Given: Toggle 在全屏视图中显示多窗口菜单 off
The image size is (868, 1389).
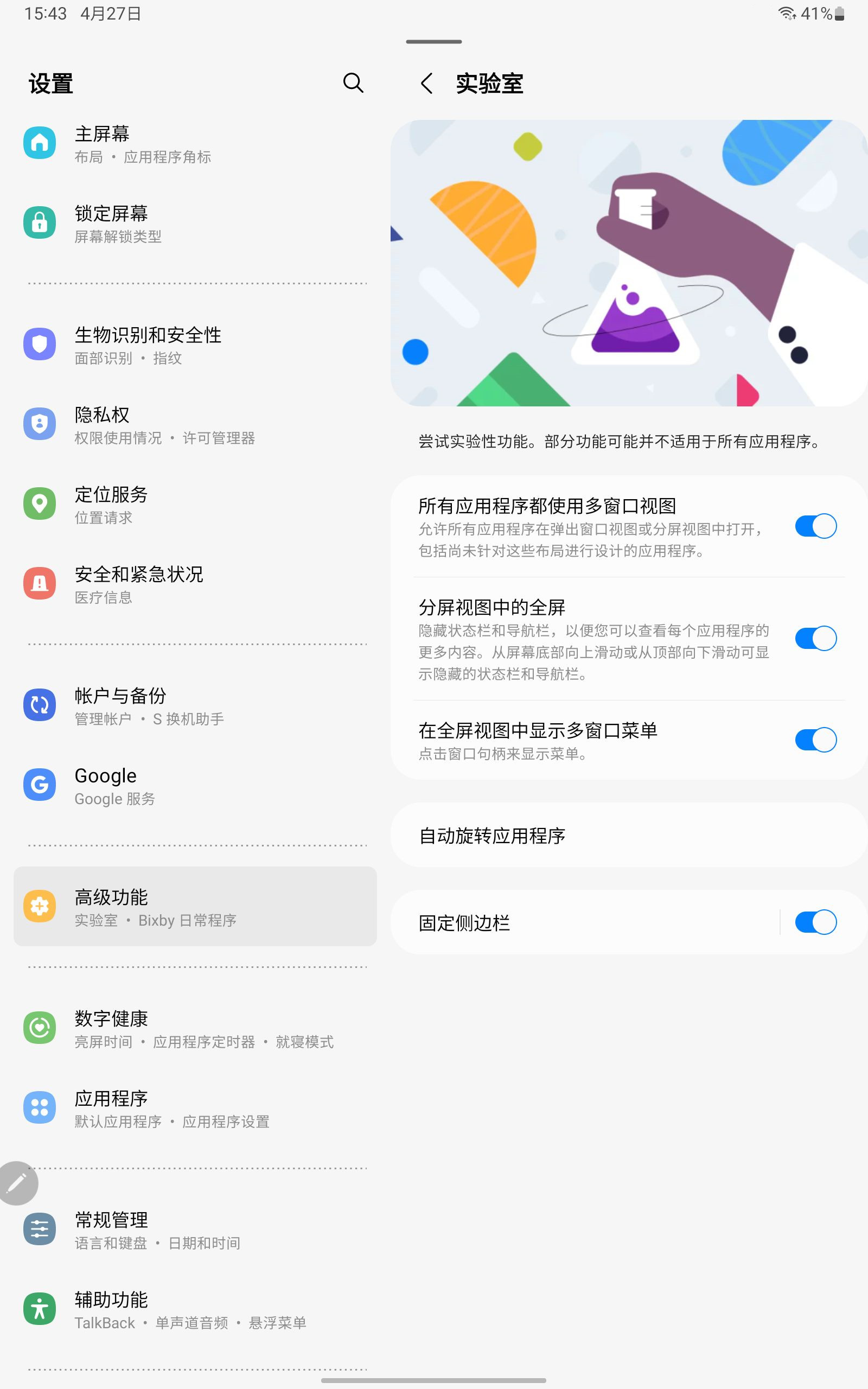Looking at the screenshot, I should pyautogui.click(x=815, y=740).
